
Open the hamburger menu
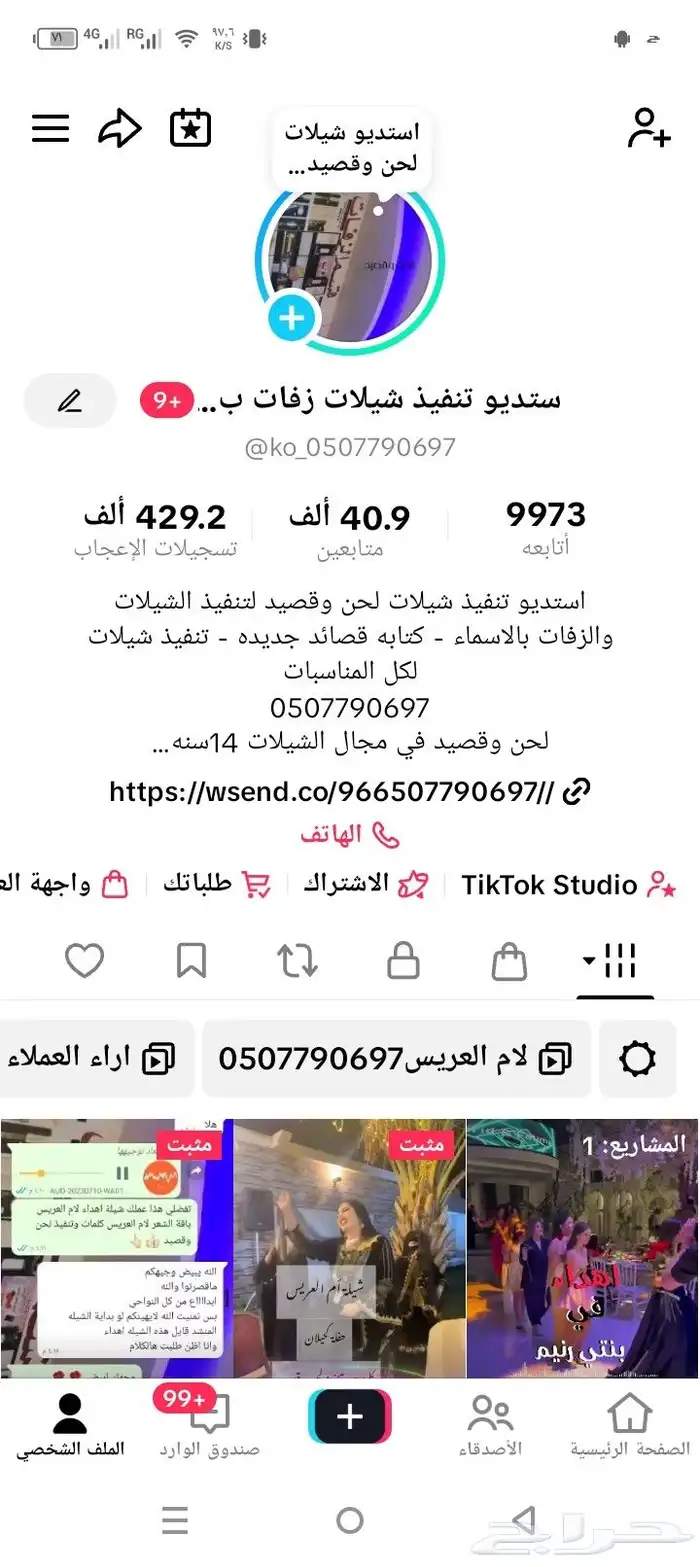(50, 128)
